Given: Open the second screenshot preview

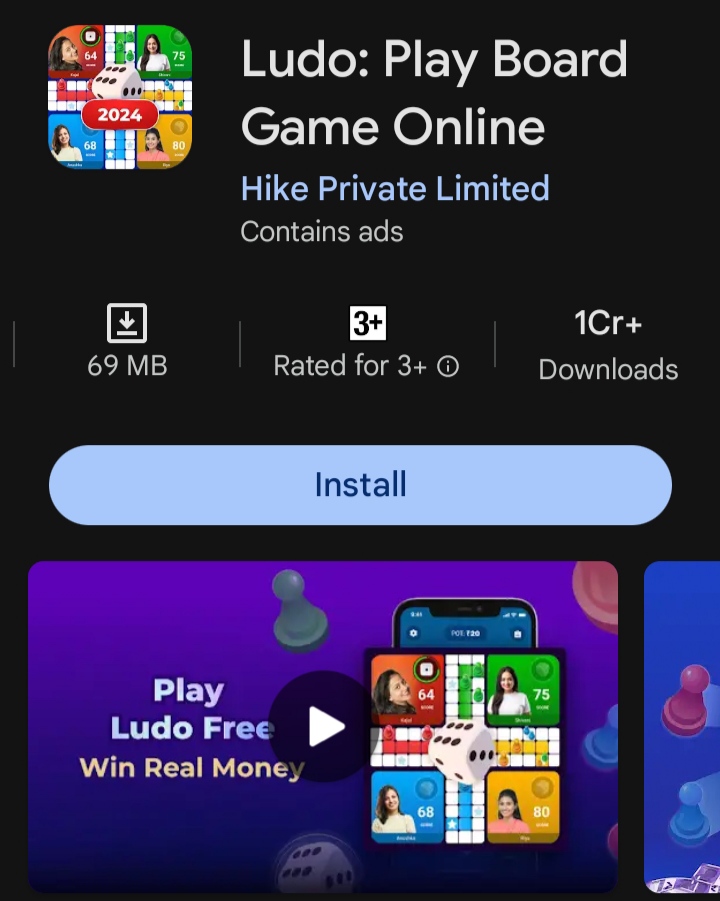Looking at the screenshot, I should point(682,725).
